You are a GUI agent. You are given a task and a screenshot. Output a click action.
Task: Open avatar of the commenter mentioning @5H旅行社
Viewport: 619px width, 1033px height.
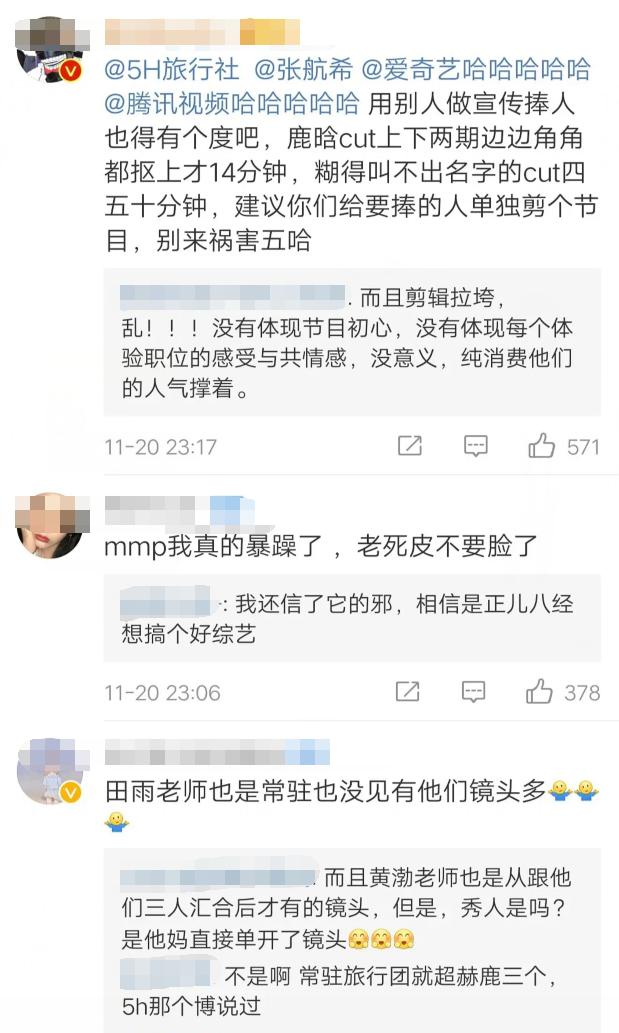(x=50, y=49)
